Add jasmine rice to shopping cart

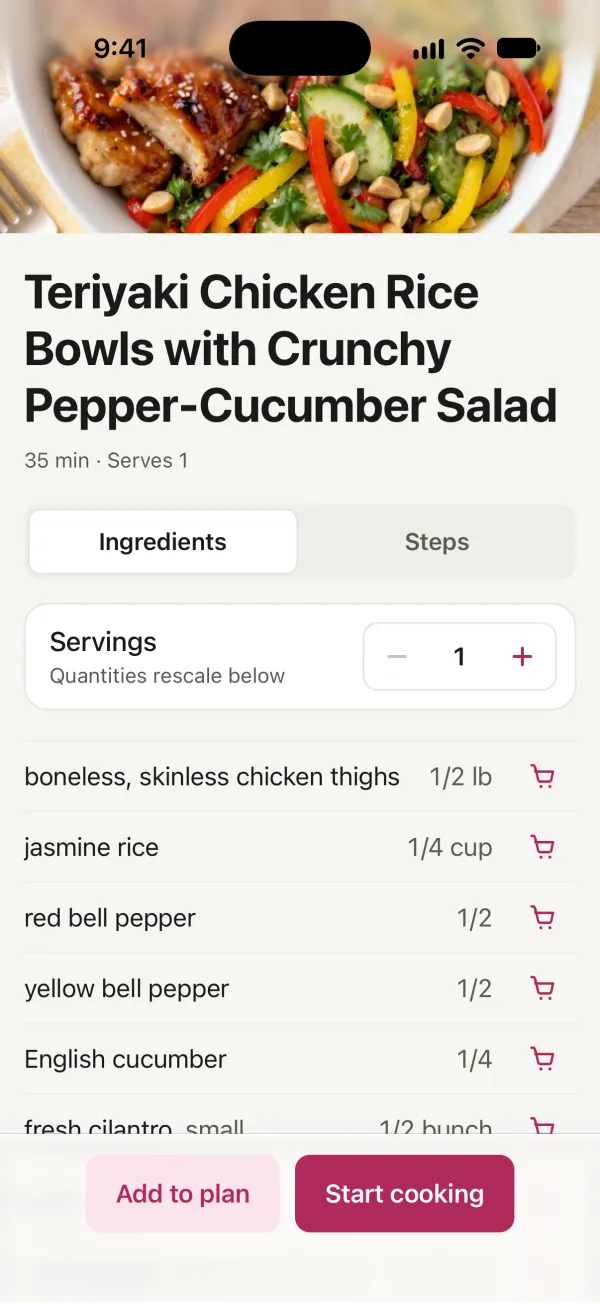coord(542,848)
